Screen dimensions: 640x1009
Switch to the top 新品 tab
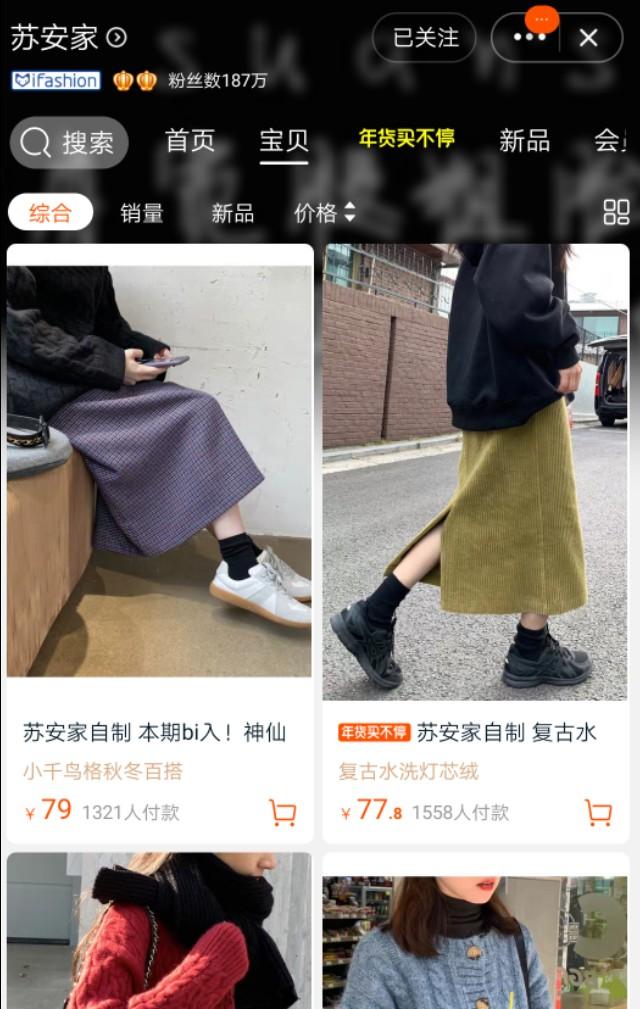(x=525, y=141)
